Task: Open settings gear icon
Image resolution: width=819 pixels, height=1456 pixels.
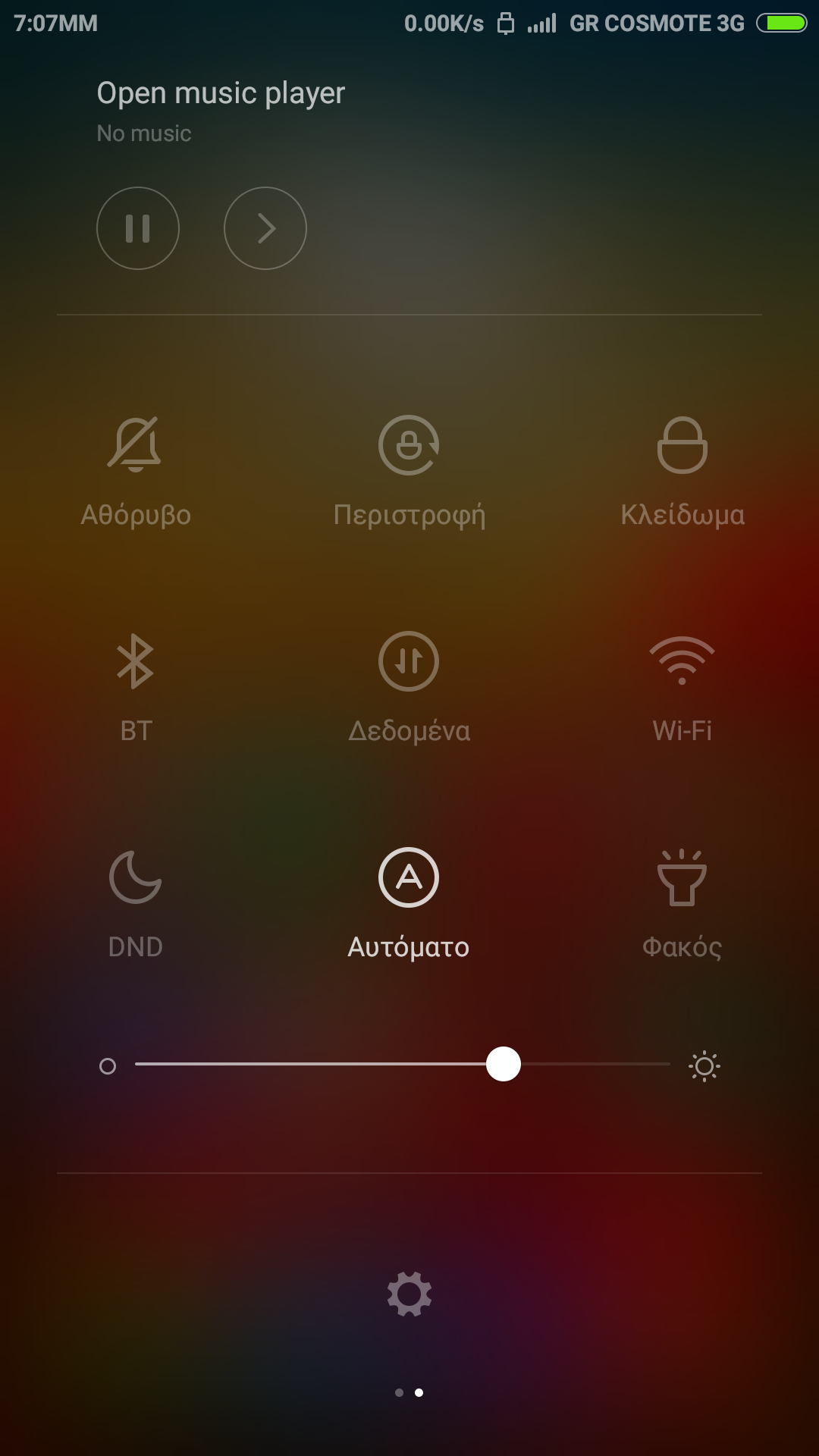Action: tap(409, 1294)
